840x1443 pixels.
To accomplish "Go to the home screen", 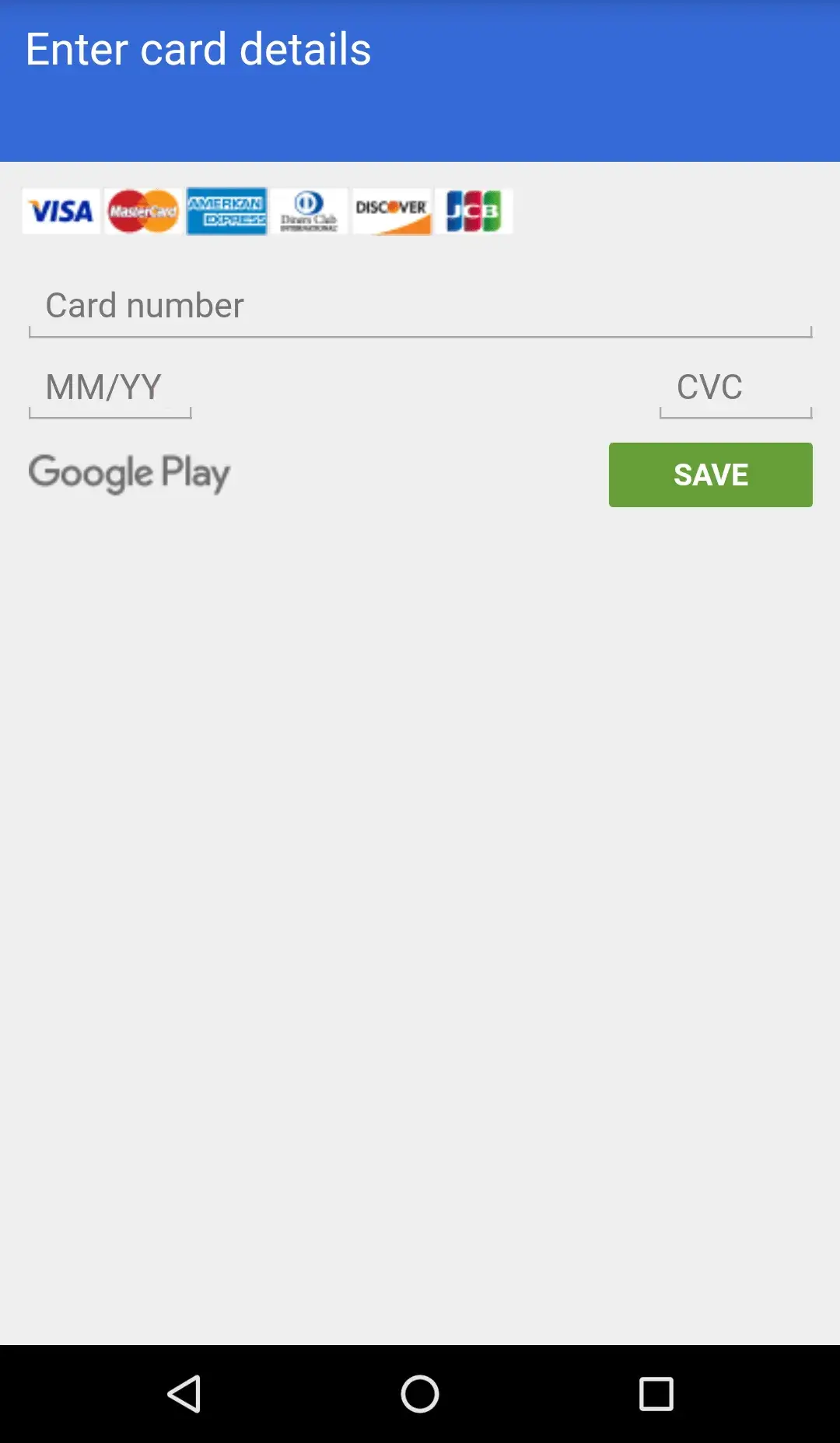I will (x=420, y=1393).
